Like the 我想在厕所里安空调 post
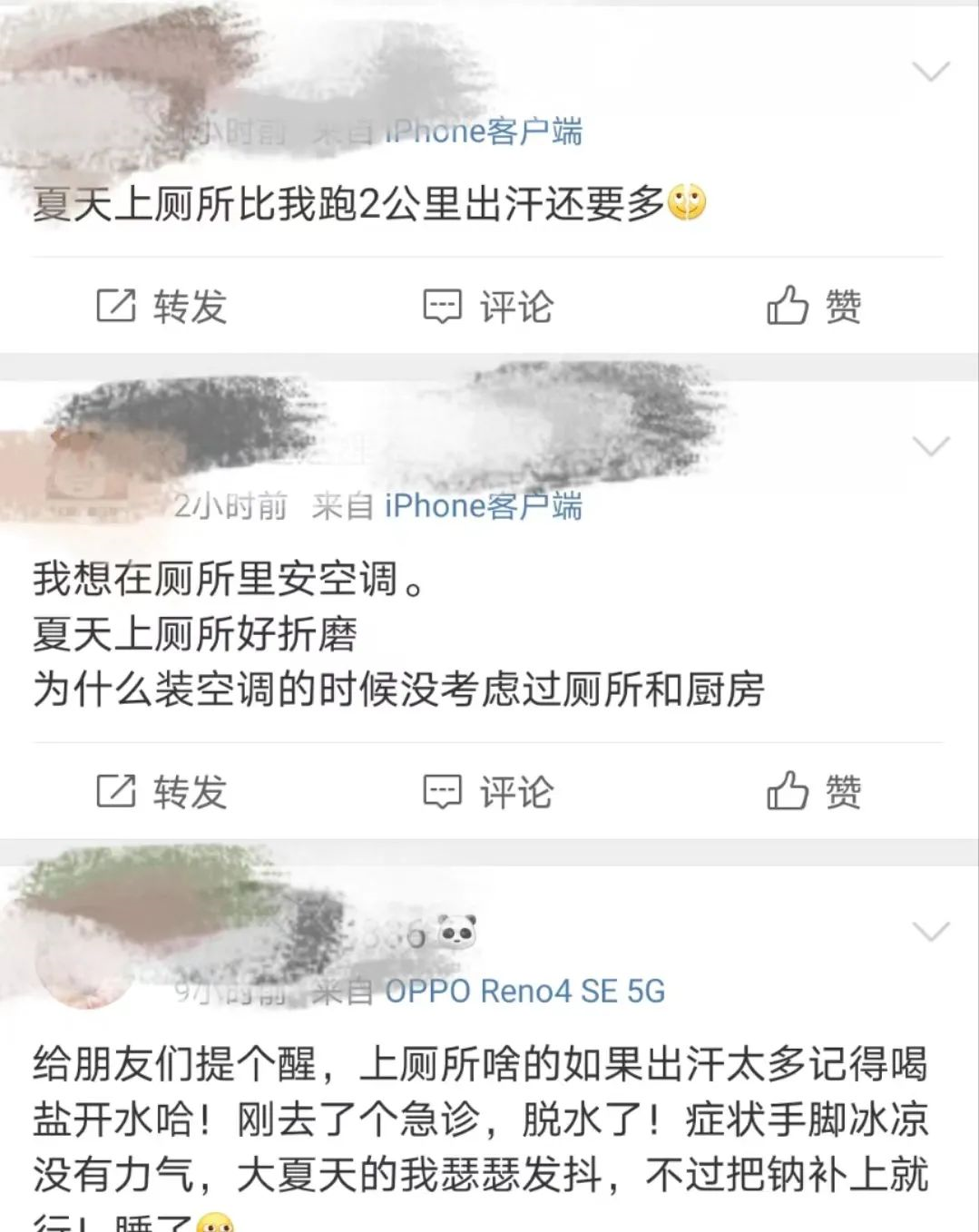The height and width of the screenshot is (1232, 979). 814,792
